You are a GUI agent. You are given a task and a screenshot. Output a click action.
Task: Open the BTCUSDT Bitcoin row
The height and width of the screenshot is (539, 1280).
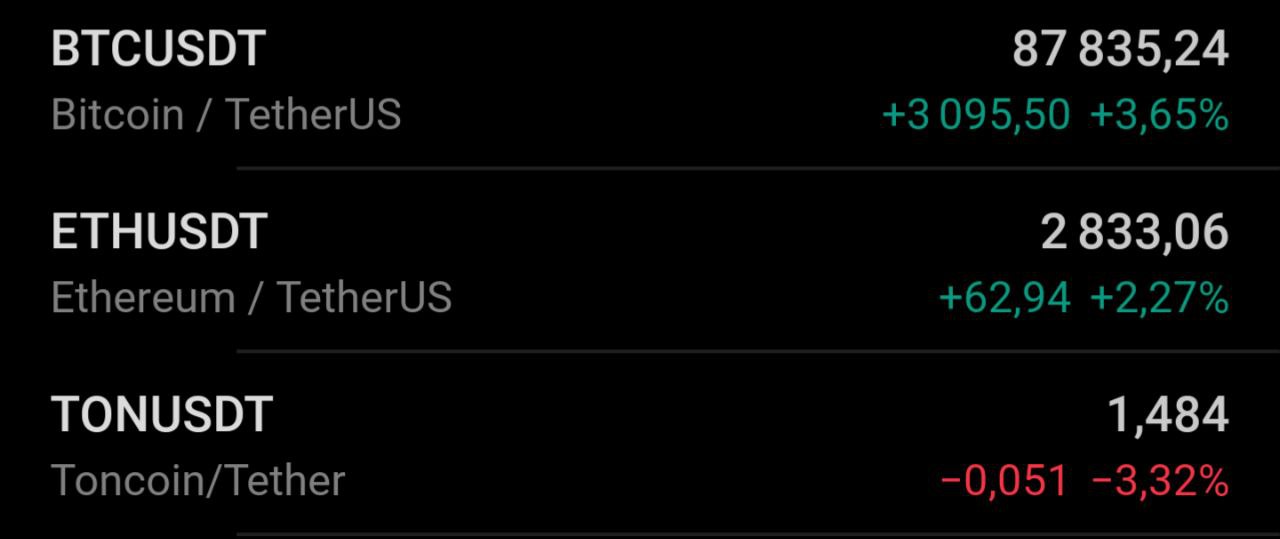click(640, 82)
